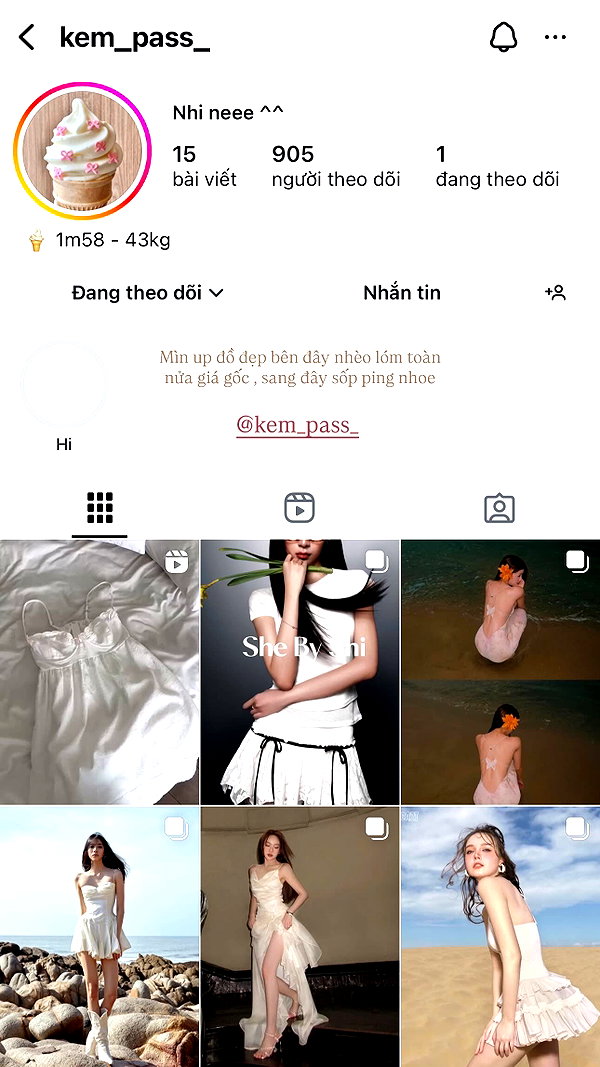Open the following list

click(x=497, y=166)
